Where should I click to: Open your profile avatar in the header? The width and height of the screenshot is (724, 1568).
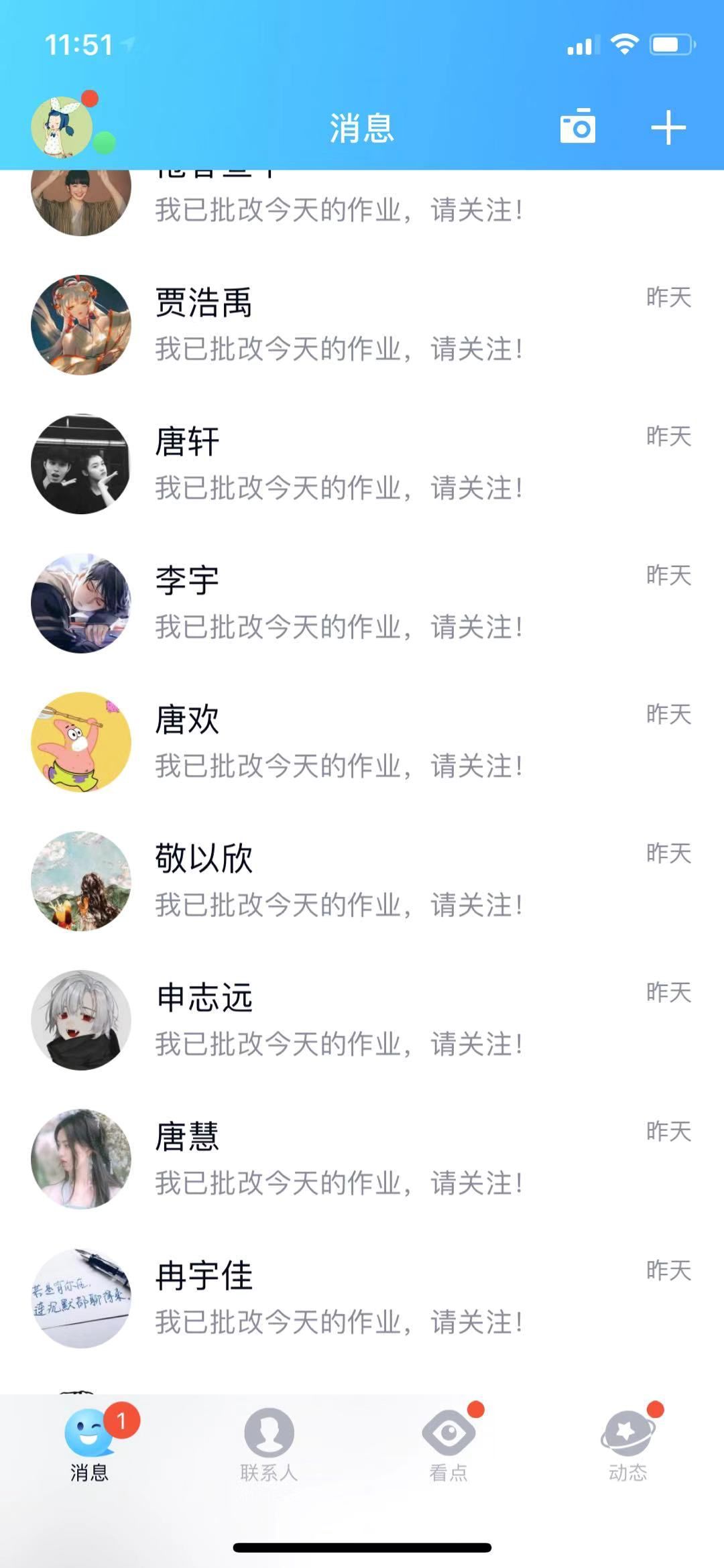(x=62, y=127)
